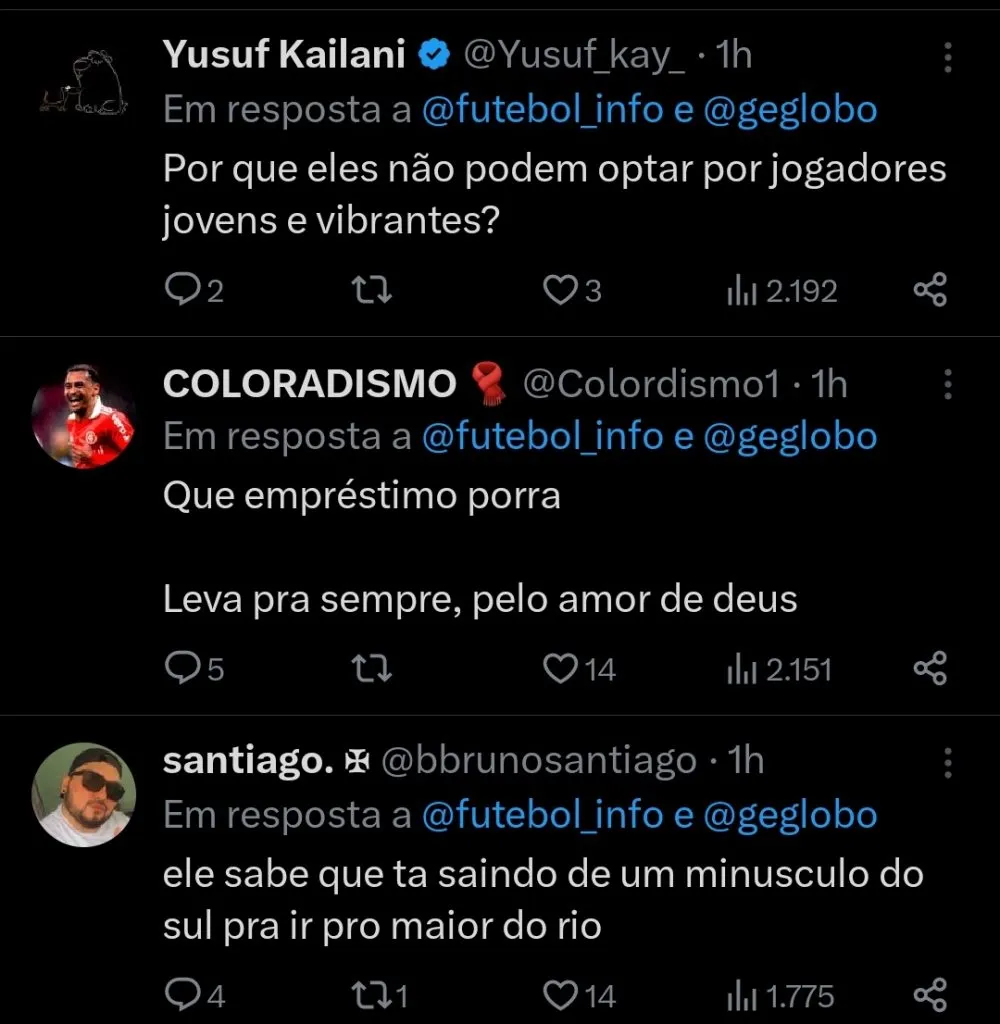Image resolution: width=1000 pixels, height=1024 pixels.
Task: Open the three-dot menu on Yusuf Kailani's tweet
Action: pos(947,58)
